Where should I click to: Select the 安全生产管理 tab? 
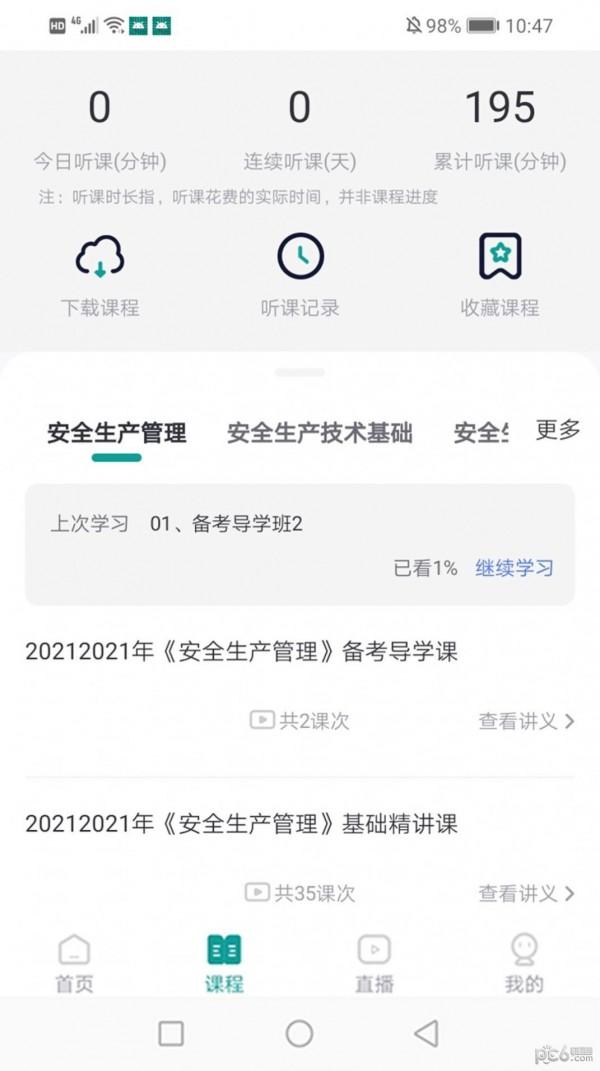pos(117,433)
